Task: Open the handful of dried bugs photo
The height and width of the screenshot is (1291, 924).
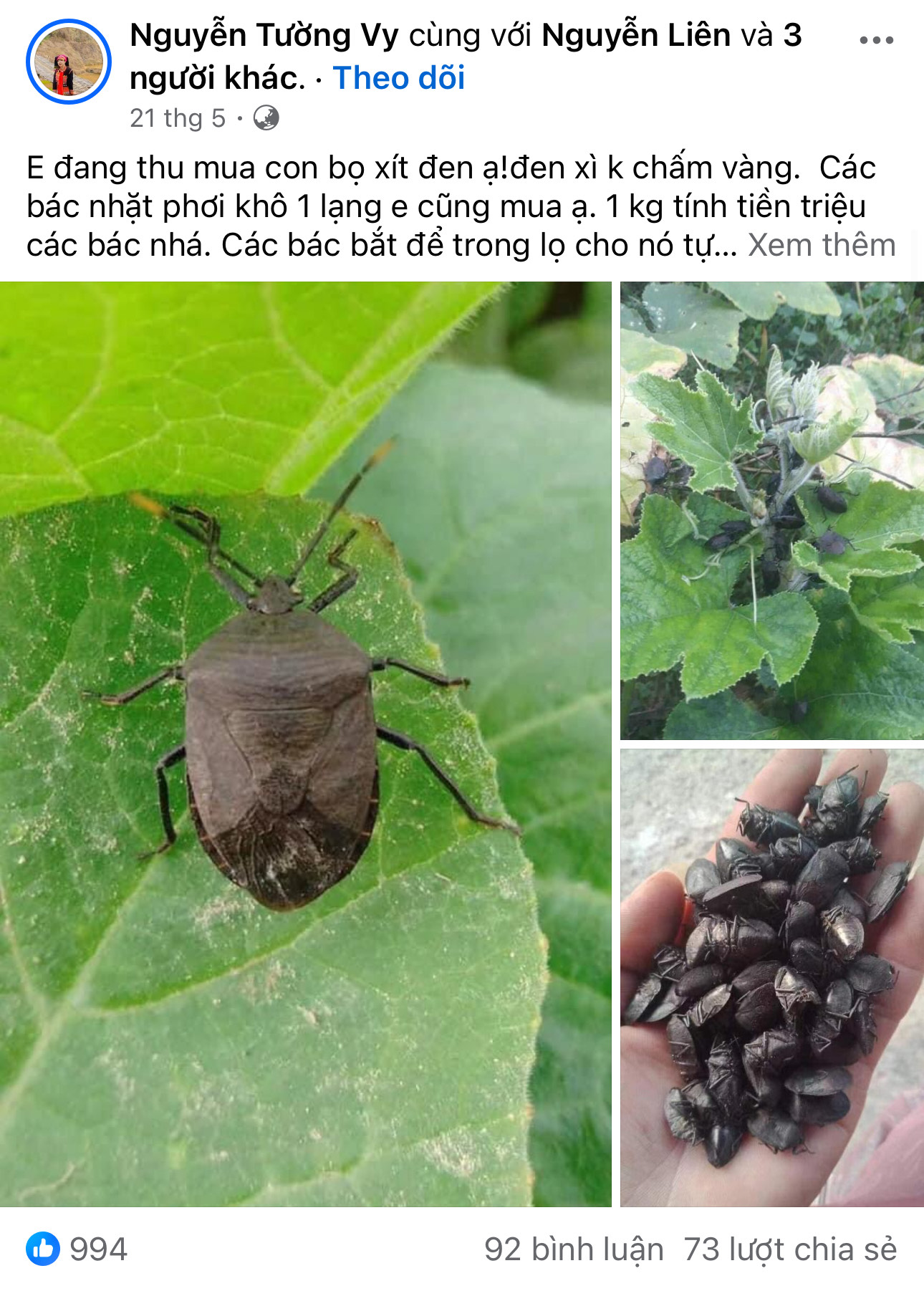Action: click(x=771, y=977)
